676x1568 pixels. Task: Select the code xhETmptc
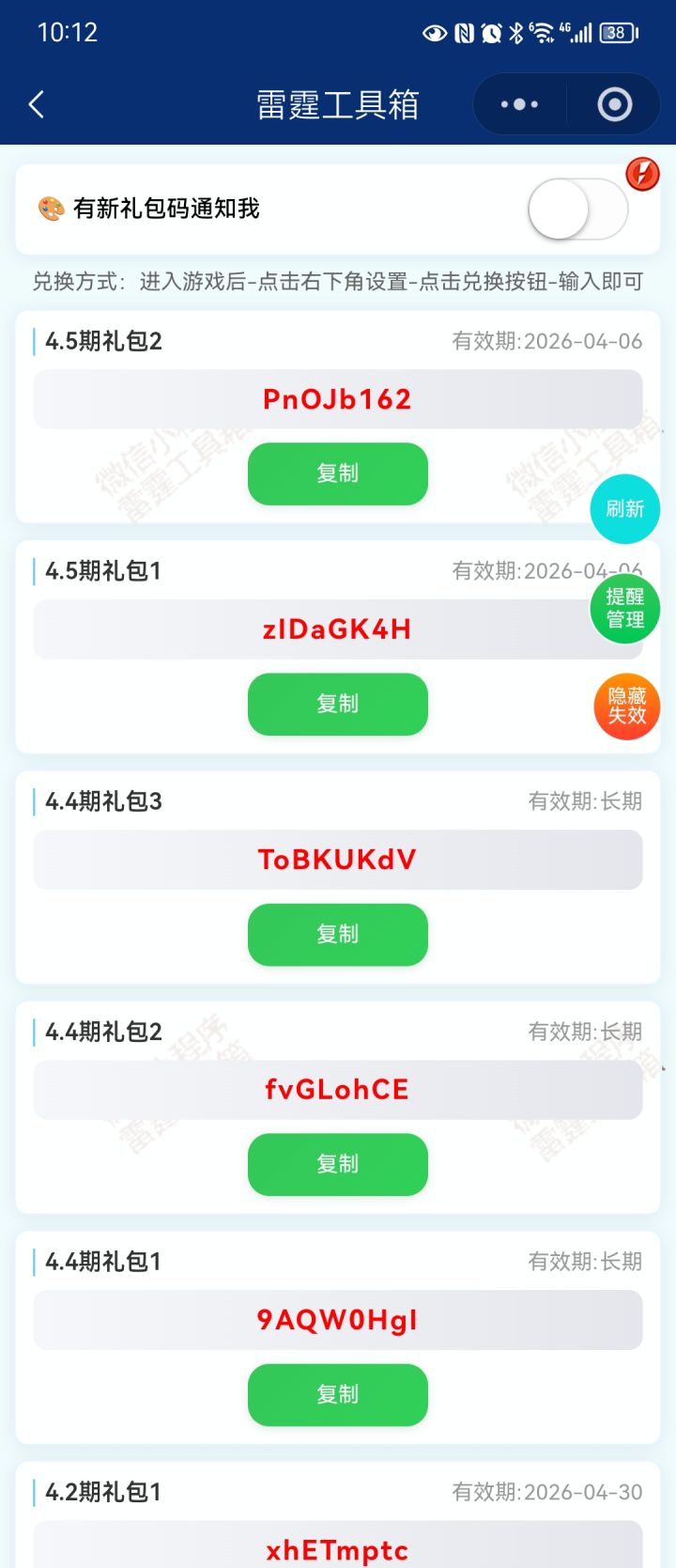click(x=337, y=1550)
